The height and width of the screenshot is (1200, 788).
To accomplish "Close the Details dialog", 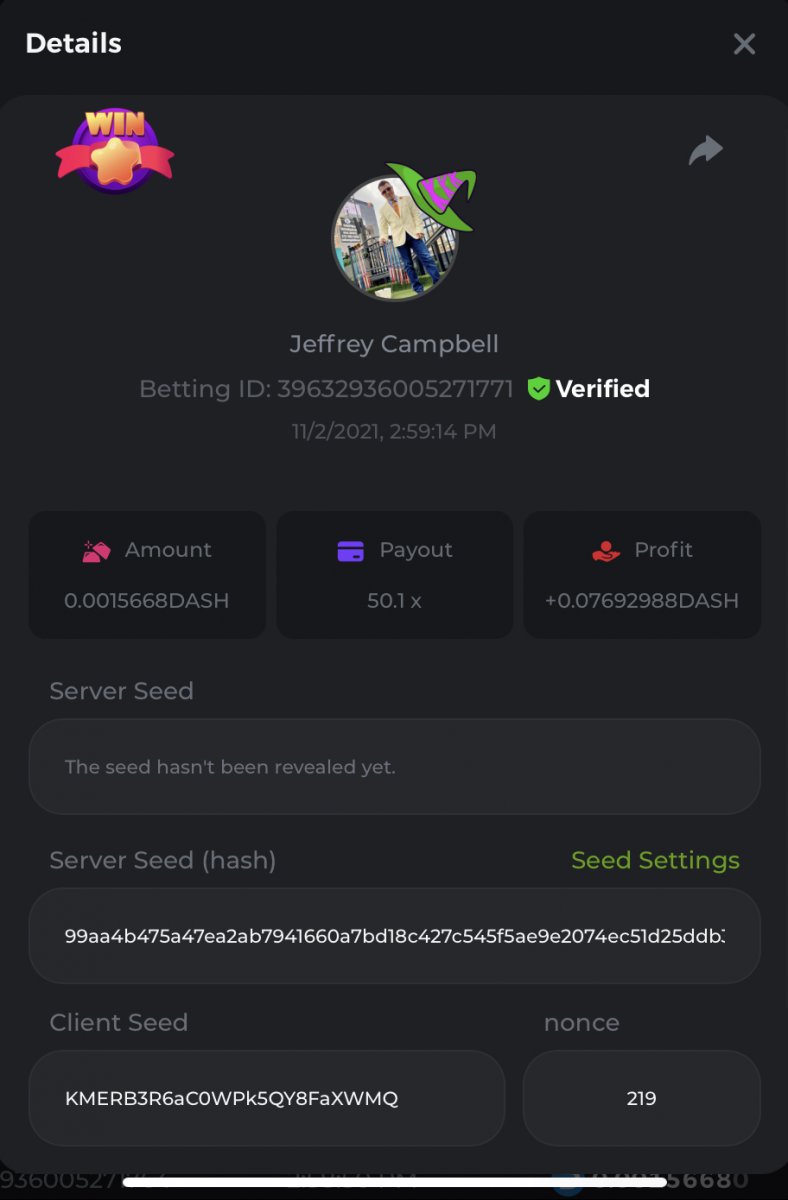I will click(x=744, y=44).
